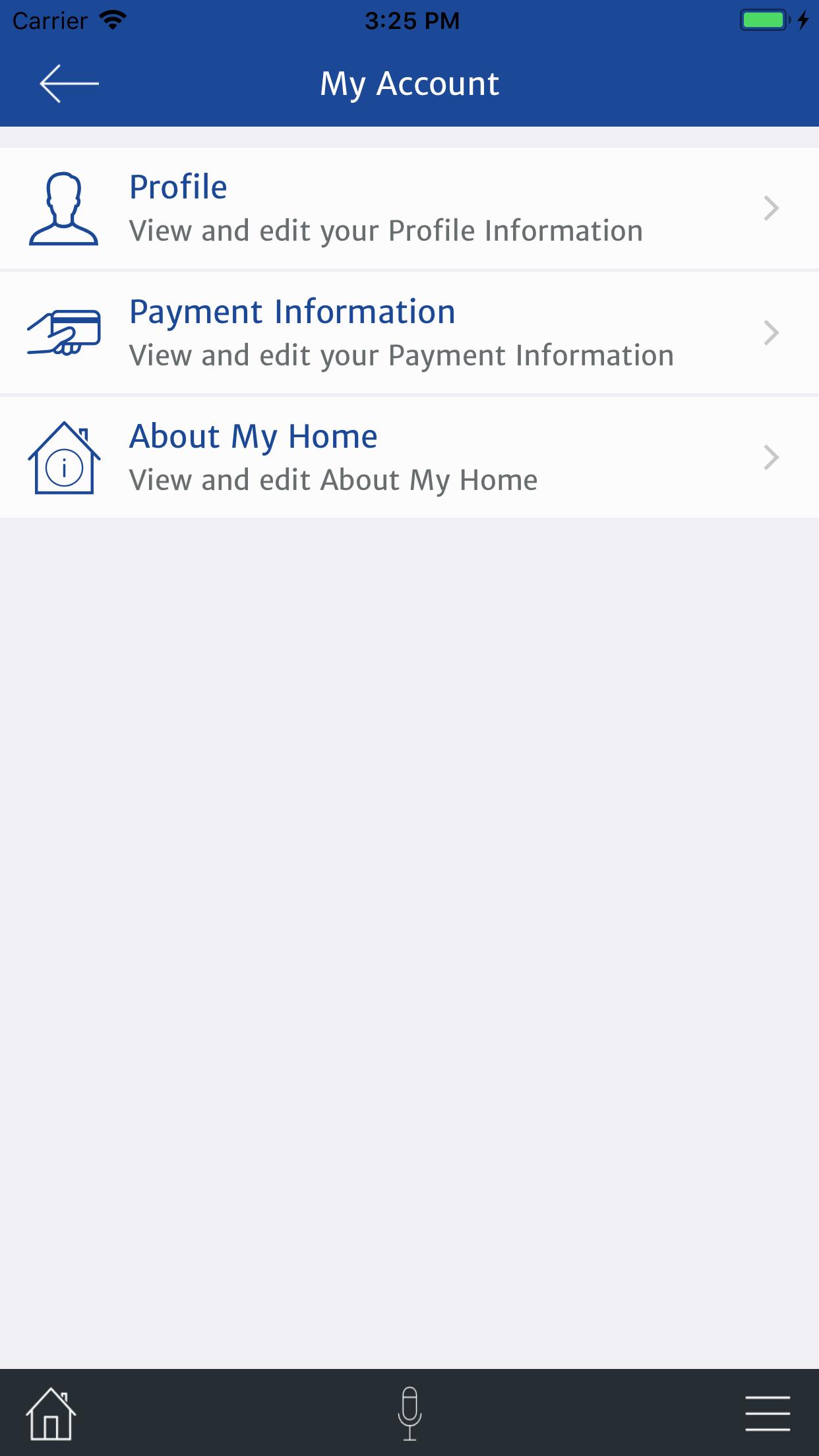Image resolution: width=819 pixels, height=1456 pixels.
Task: Open the Profile row
Action: pyautogui.click(x=409, y=208)
